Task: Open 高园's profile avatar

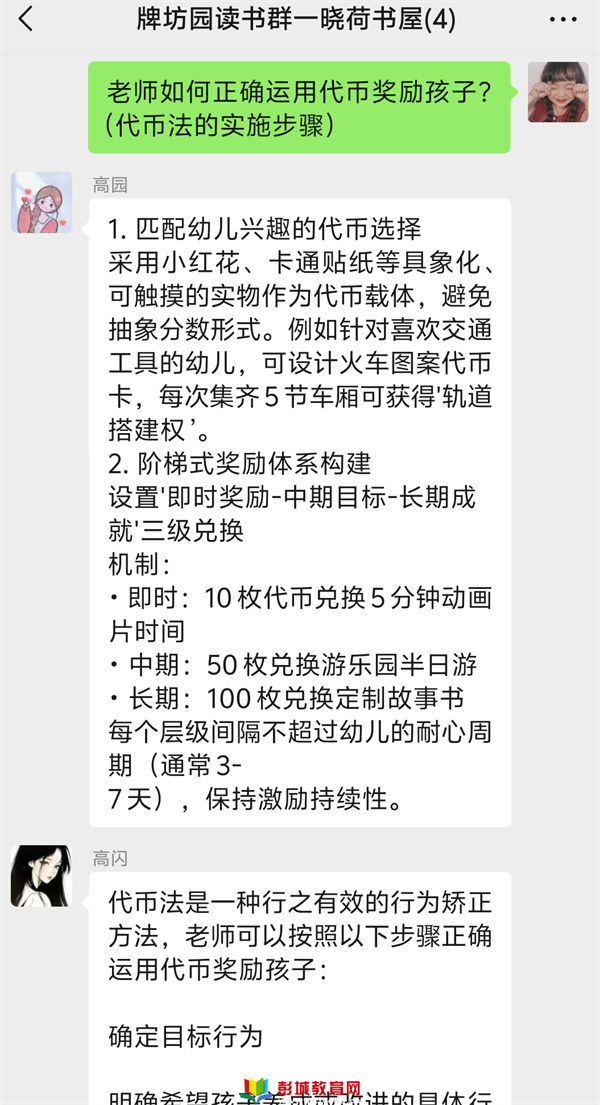Action: 41,202
